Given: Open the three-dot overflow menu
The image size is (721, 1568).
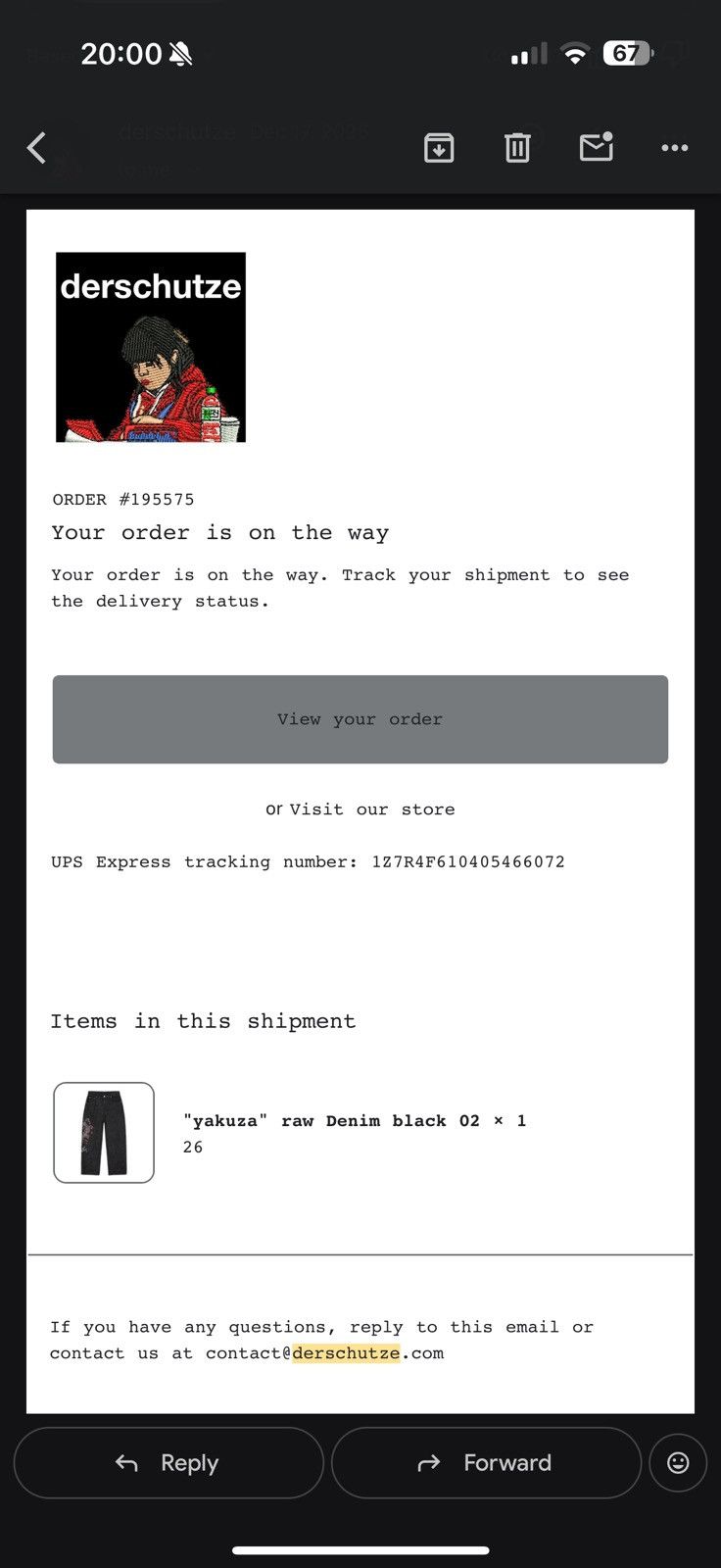Looking at the screenshot, I should coord(675,148).
